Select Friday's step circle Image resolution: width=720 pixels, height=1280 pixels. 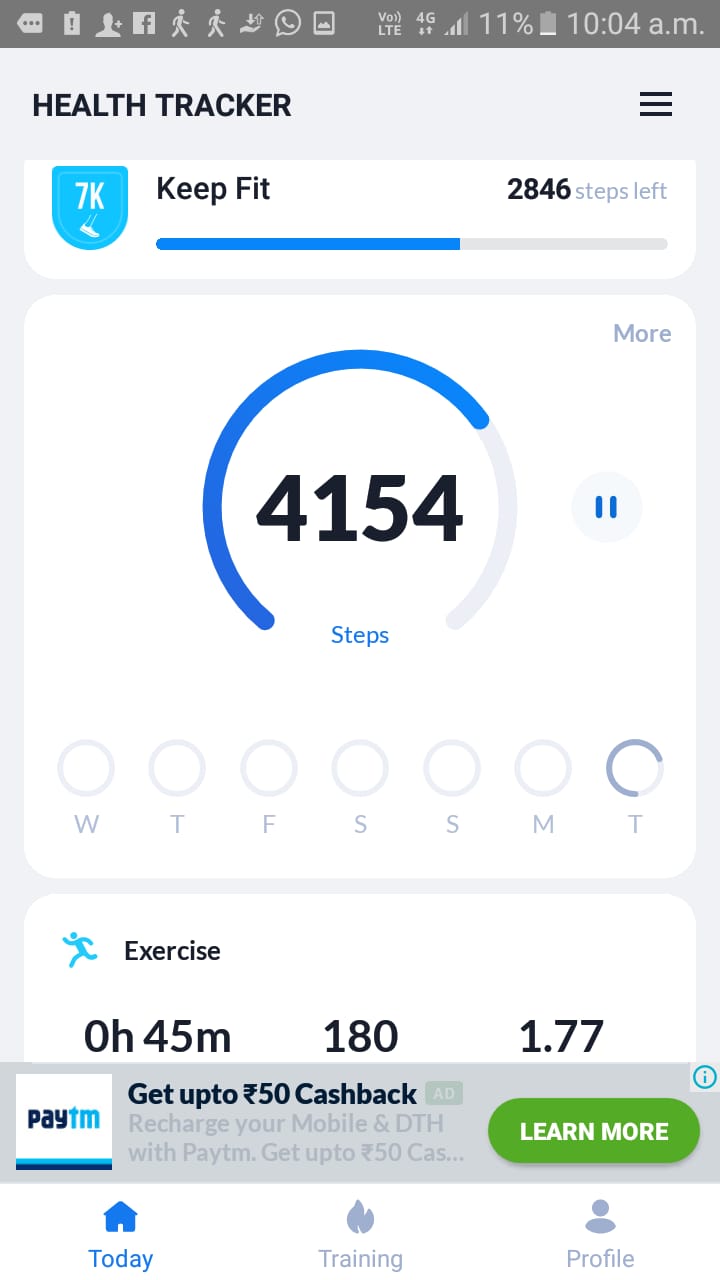269,768
